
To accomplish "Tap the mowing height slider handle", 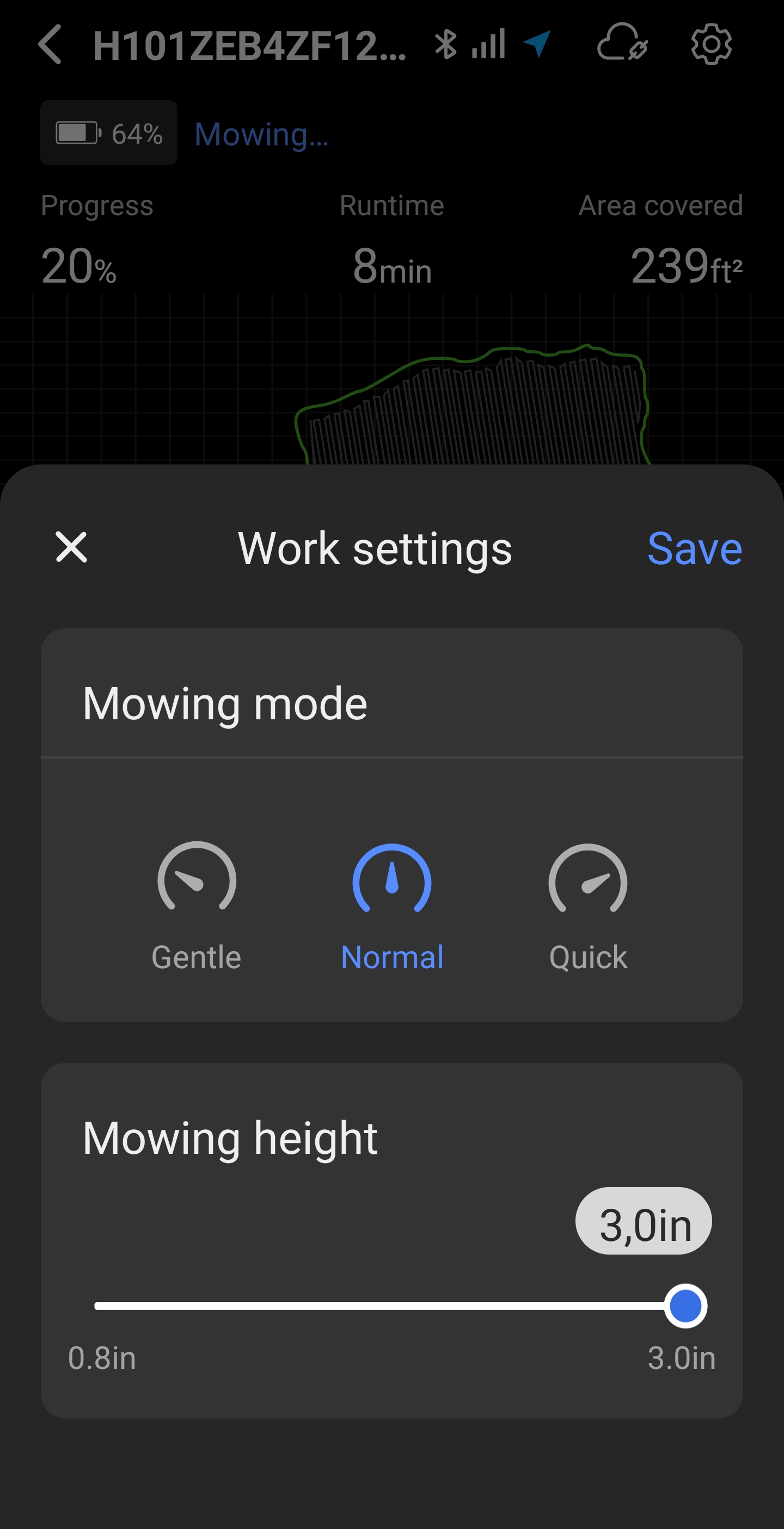I will coord(685,1306).
